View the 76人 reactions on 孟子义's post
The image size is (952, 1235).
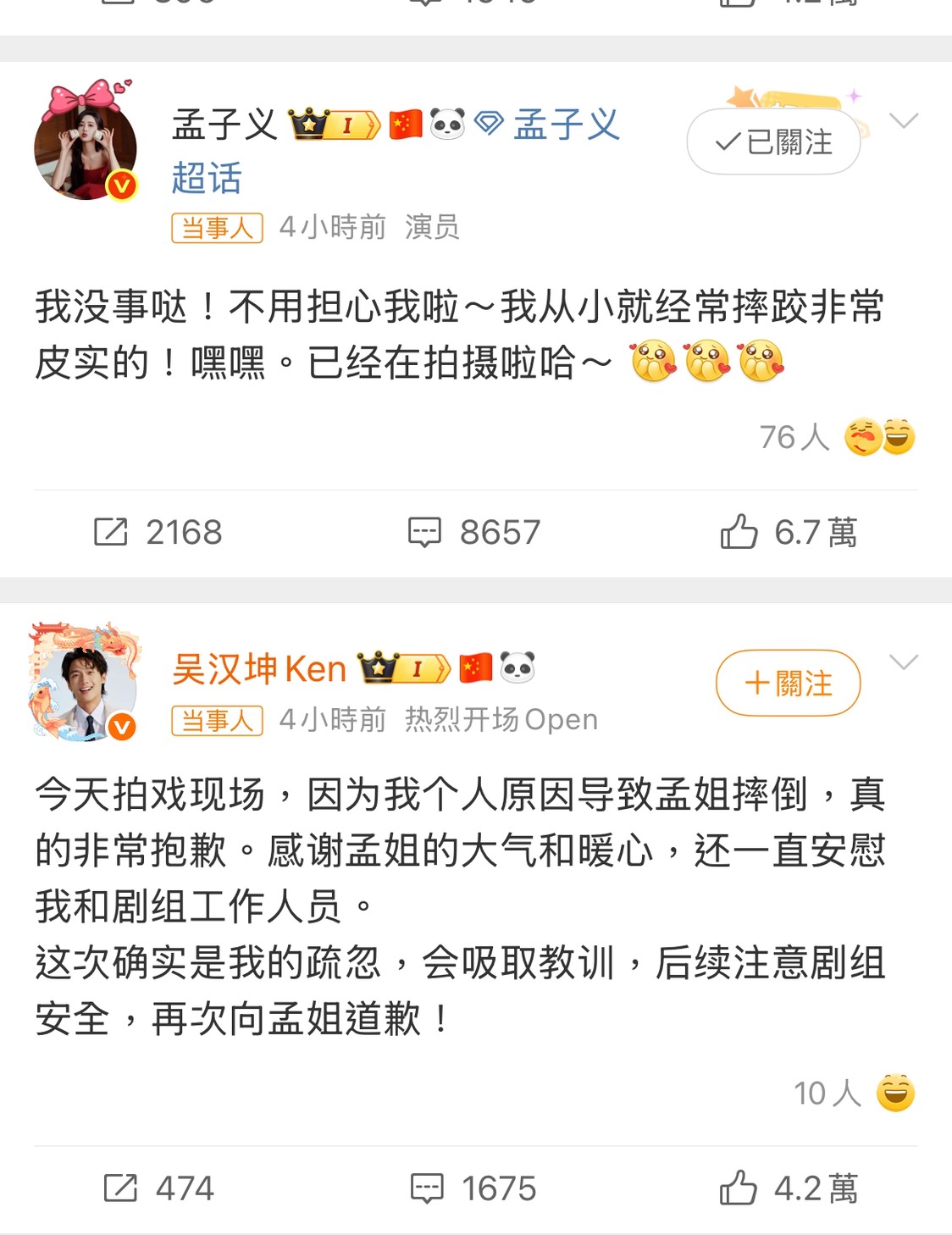(837, 438)
